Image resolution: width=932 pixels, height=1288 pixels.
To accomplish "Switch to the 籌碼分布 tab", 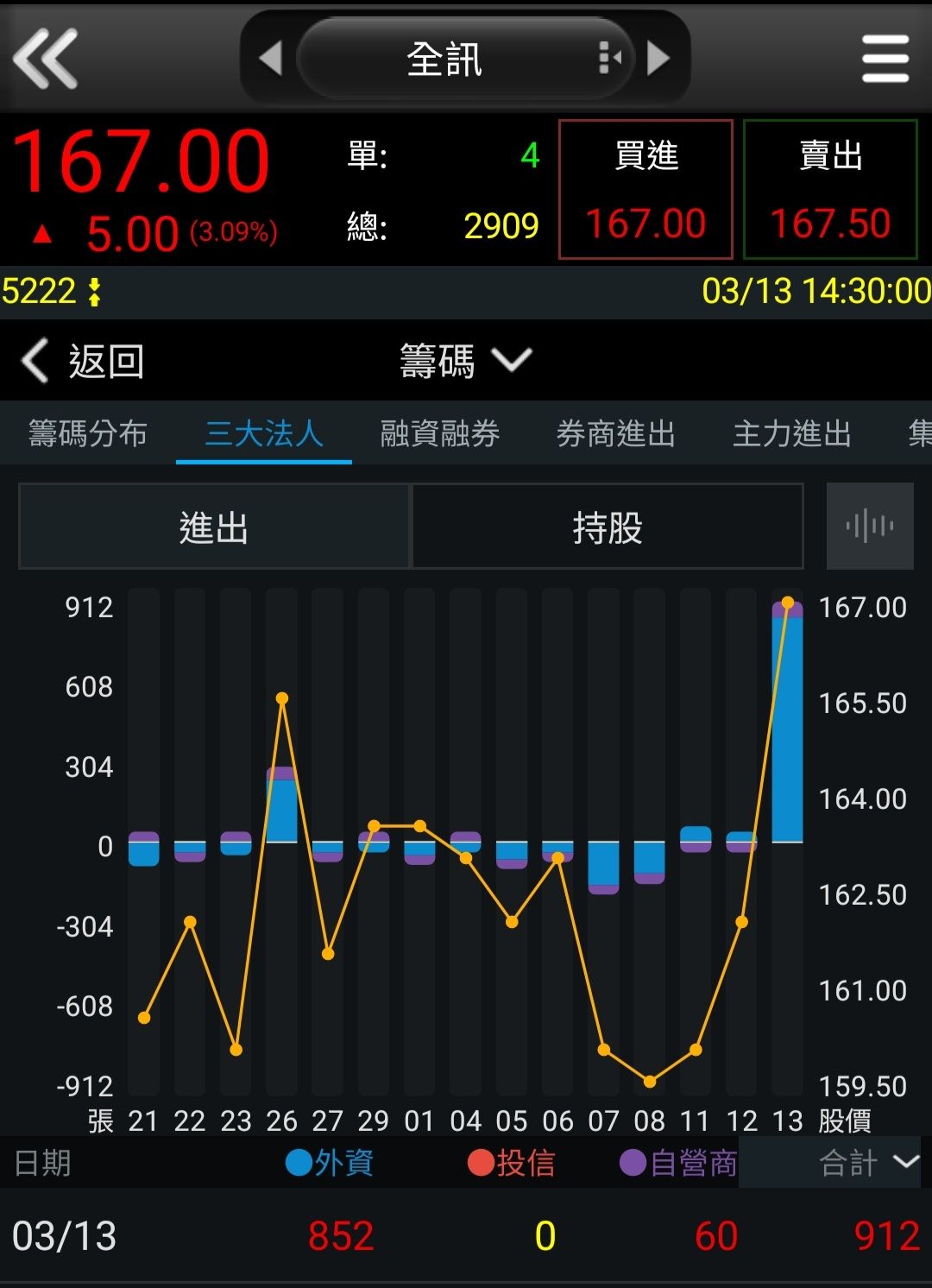I will point(88,433).
